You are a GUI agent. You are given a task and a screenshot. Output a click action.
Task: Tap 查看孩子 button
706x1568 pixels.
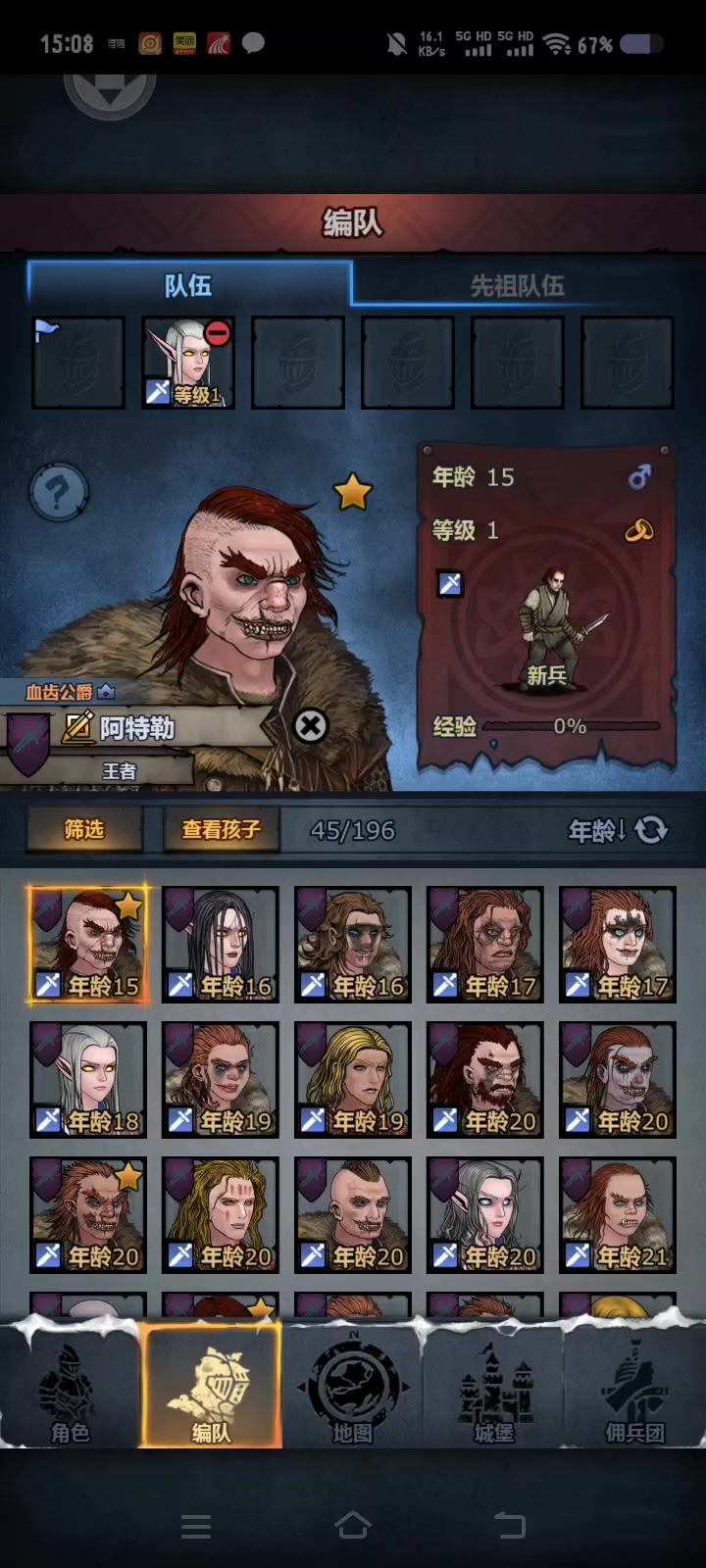[221, 830]
